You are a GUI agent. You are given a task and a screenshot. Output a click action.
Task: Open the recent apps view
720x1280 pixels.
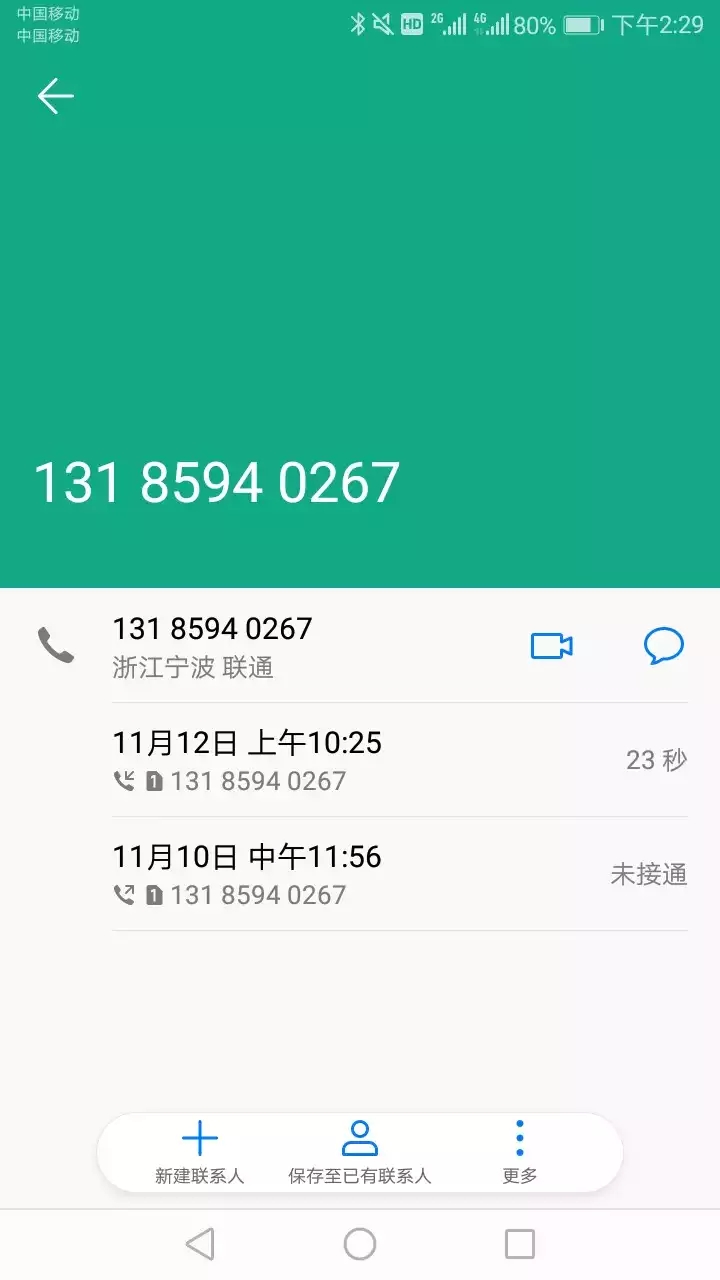520,1244
